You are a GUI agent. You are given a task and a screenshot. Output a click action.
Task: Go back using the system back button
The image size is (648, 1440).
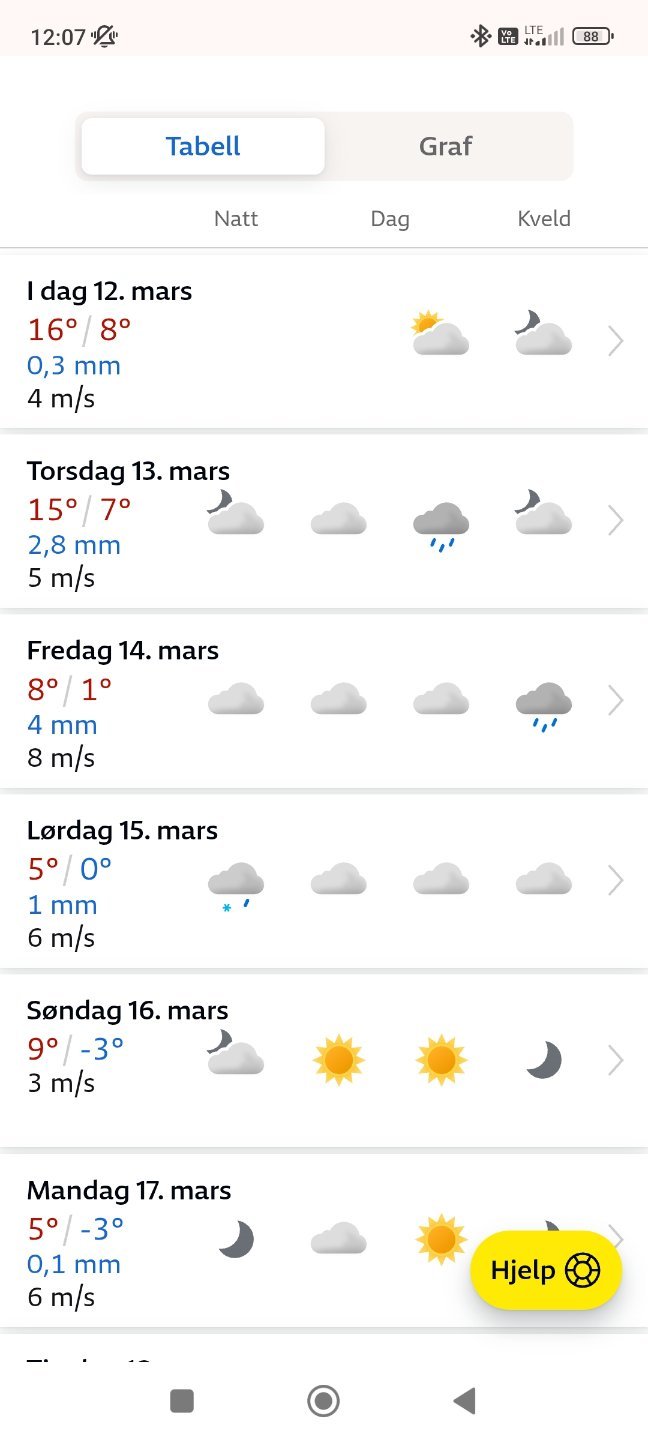(464, 1401)
